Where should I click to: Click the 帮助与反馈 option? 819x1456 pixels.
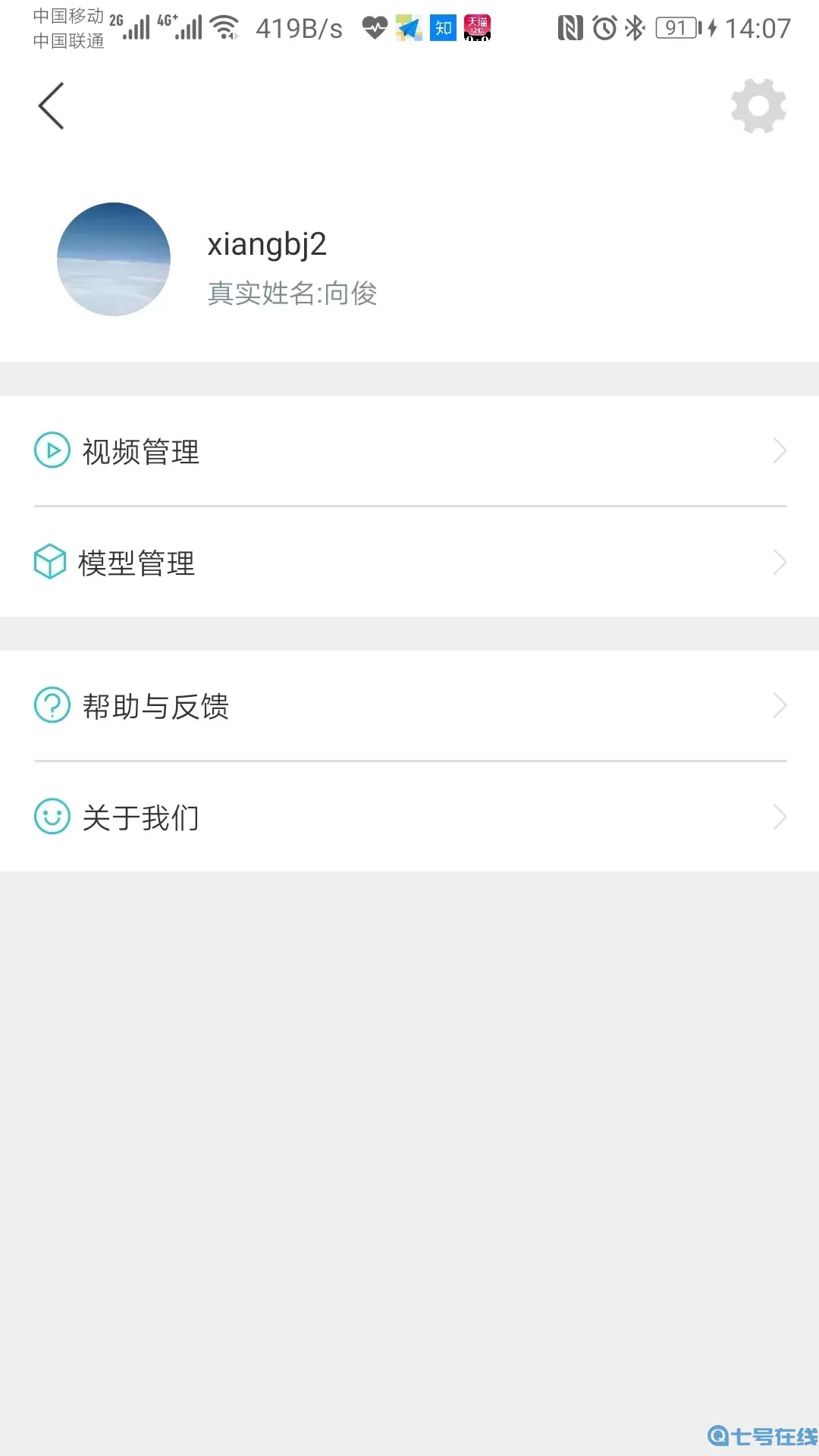[155, 705]
